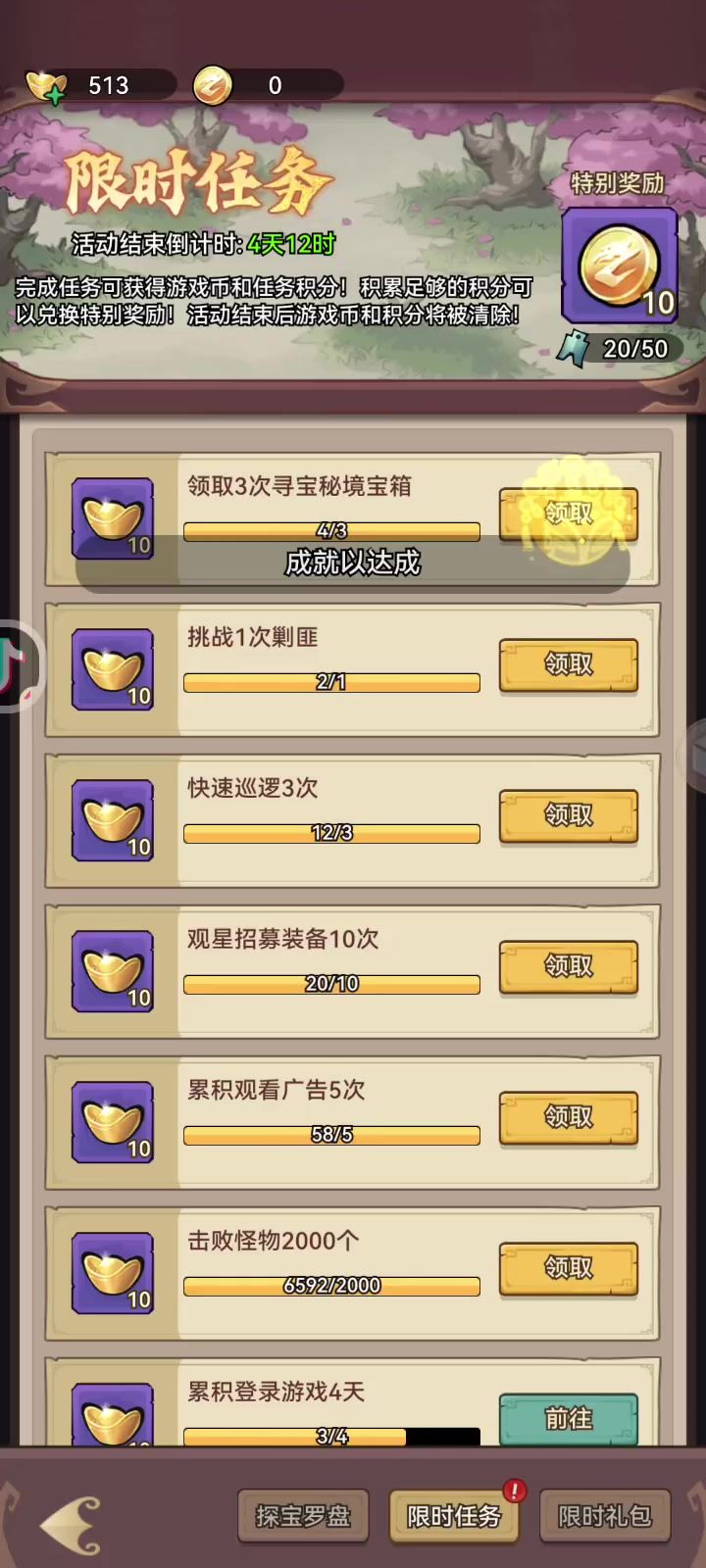Viewport: 706px width, 1568px height.
Task: Tap 前往 for 累积登录游戏4天
Action: (x=569, y=1418)
